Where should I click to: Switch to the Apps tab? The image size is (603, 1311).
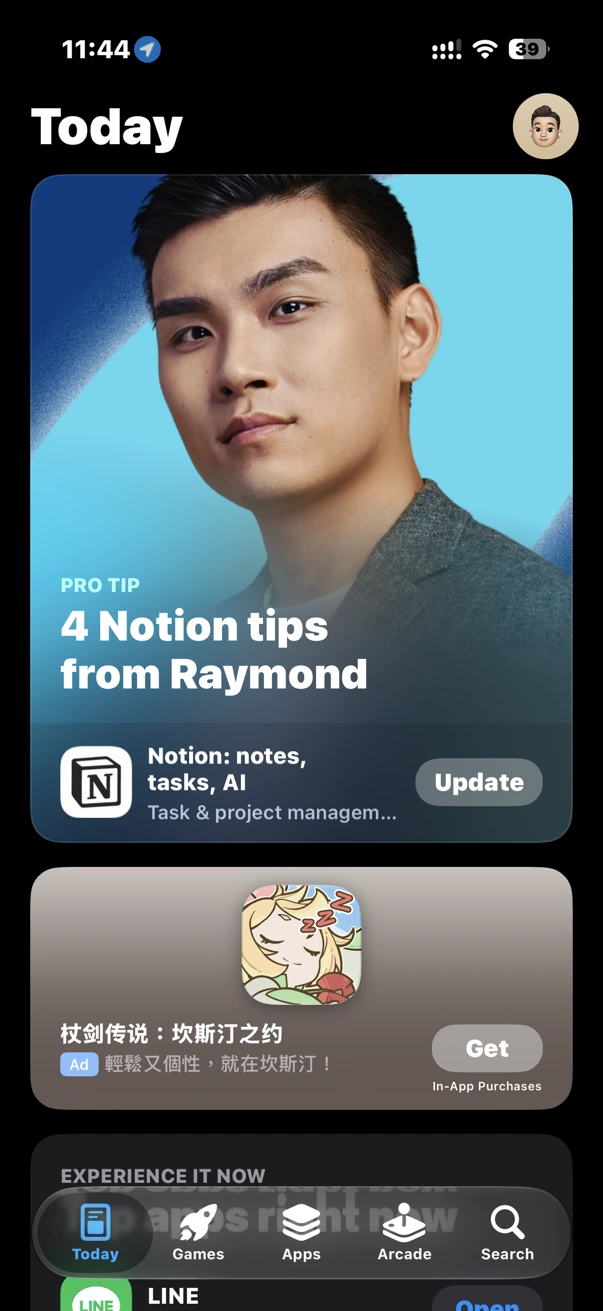pos(301,1232)
